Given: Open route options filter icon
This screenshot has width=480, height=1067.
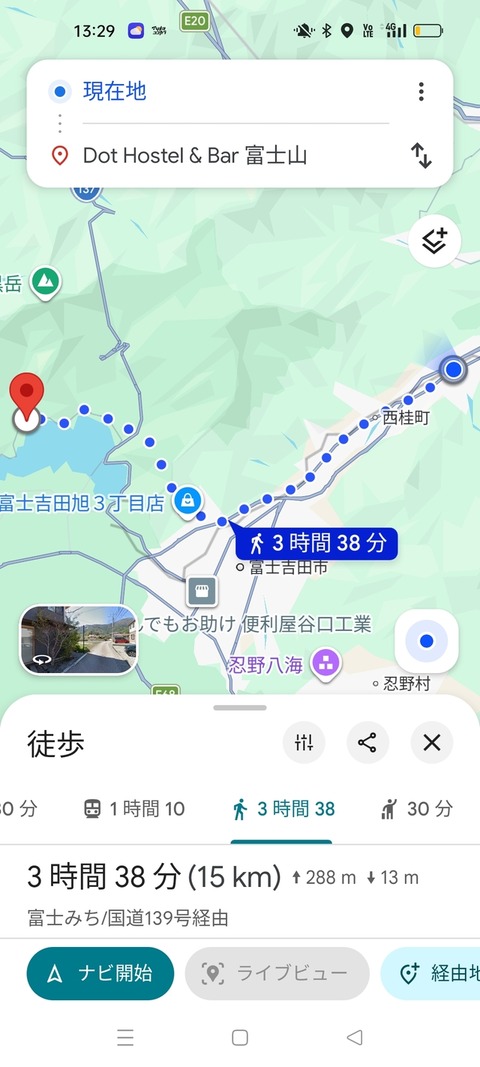Looking at the screenshot, I should click(x=304, y=742).
